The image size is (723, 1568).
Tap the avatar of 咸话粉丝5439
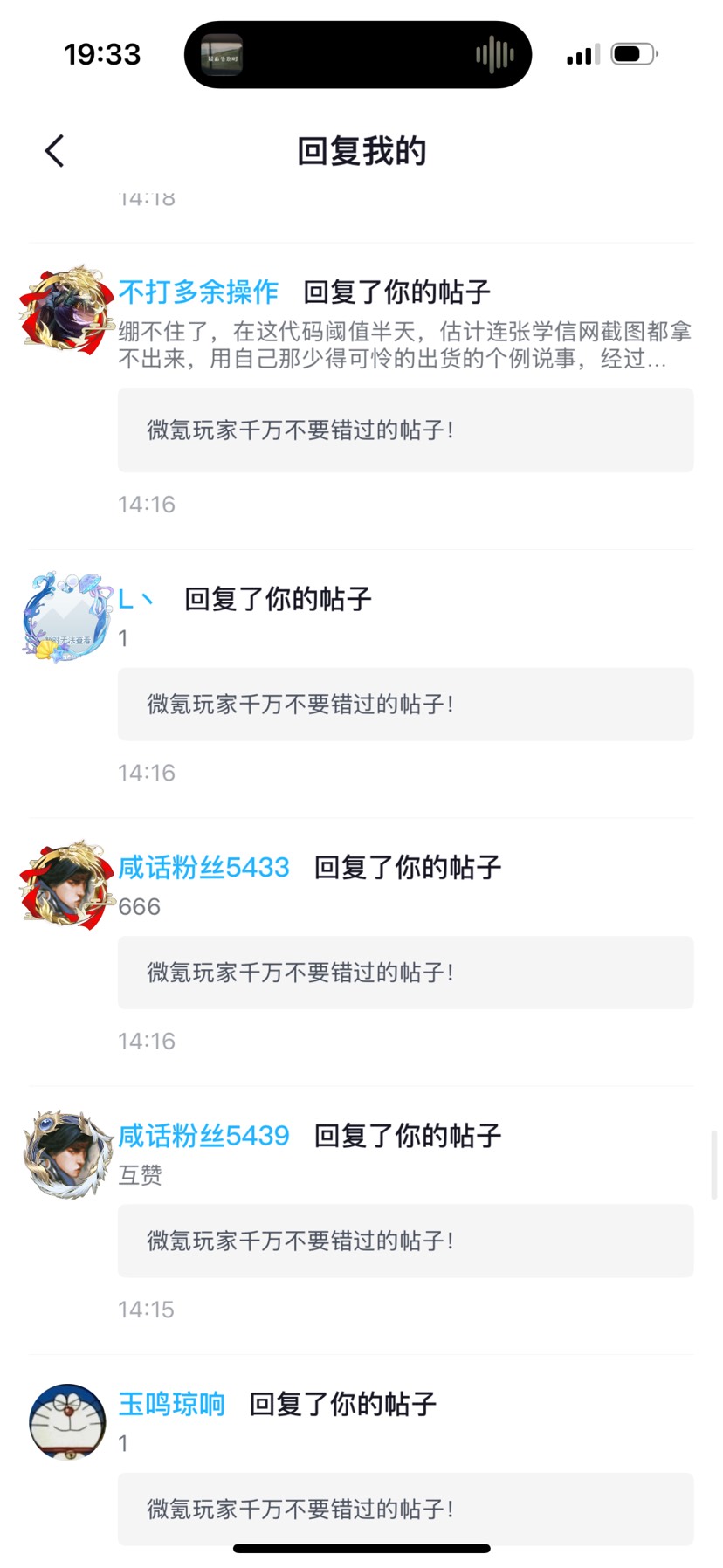[67, 1154]
